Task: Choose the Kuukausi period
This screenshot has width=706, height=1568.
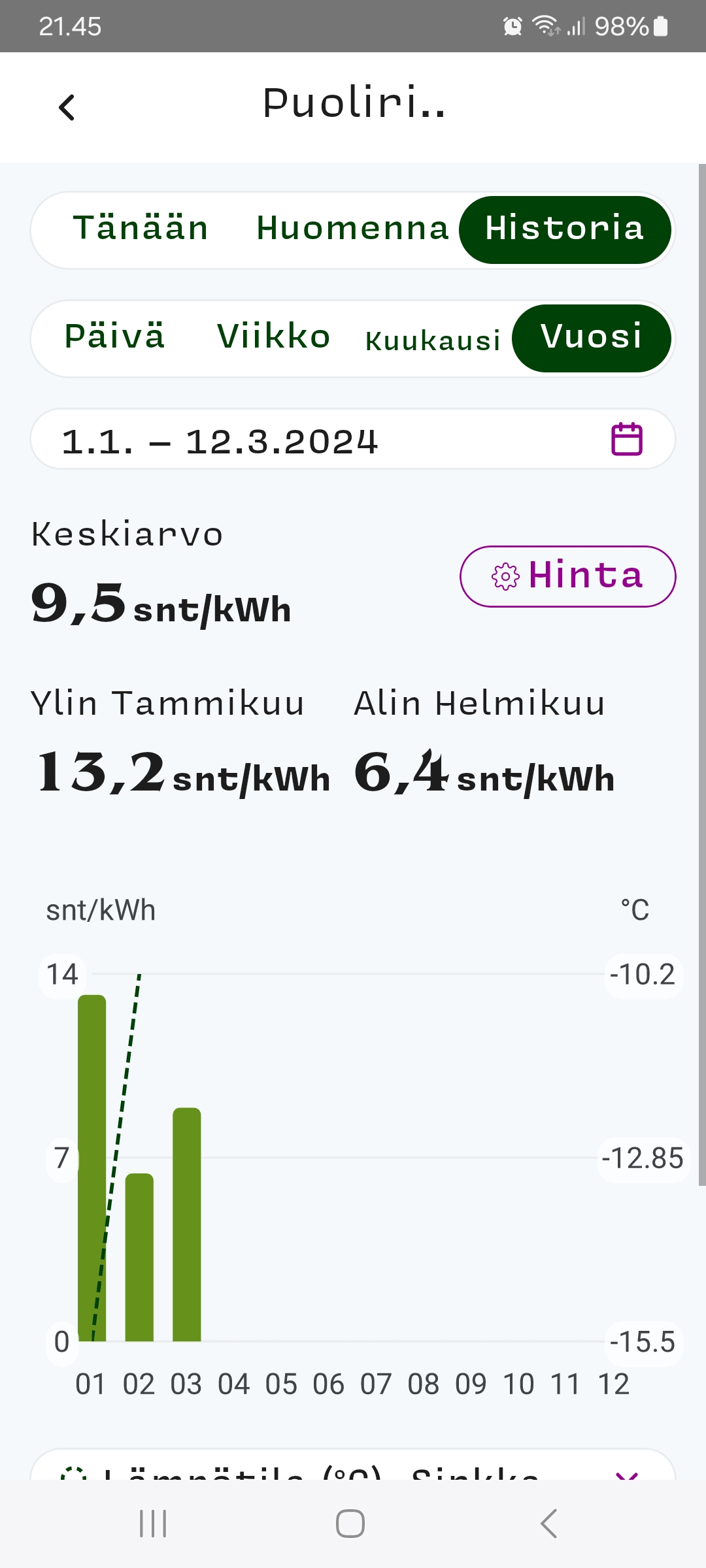Action: pyautogui.click(x=433, y=340)
